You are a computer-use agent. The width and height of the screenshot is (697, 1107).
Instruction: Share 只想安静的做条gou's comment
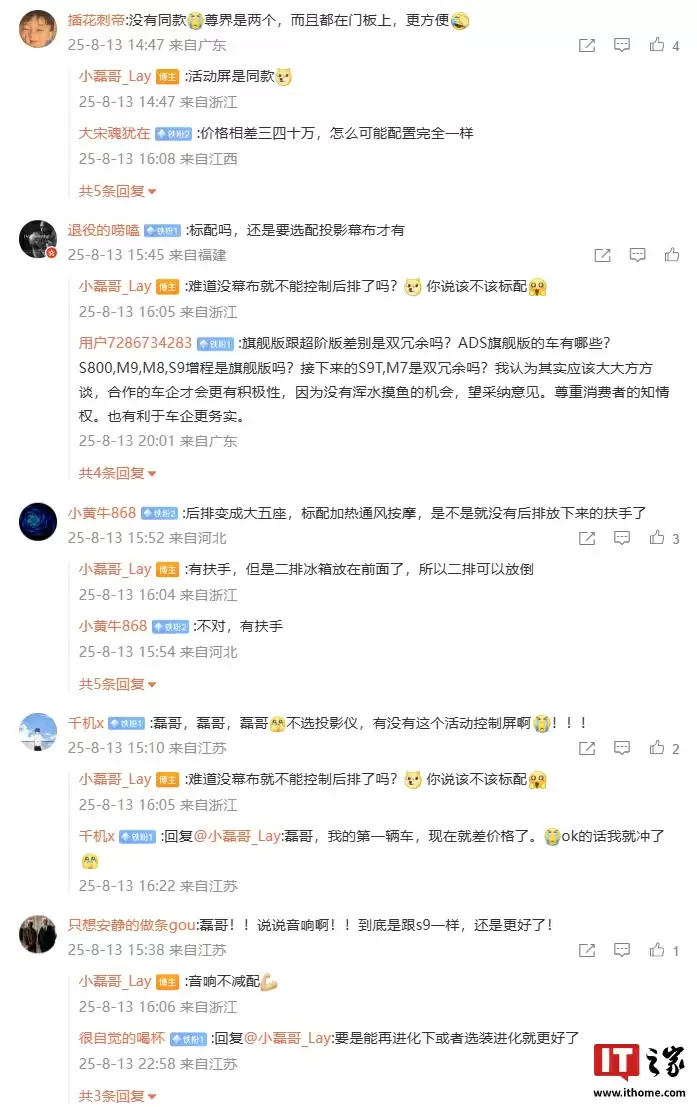tap(587, 950)
